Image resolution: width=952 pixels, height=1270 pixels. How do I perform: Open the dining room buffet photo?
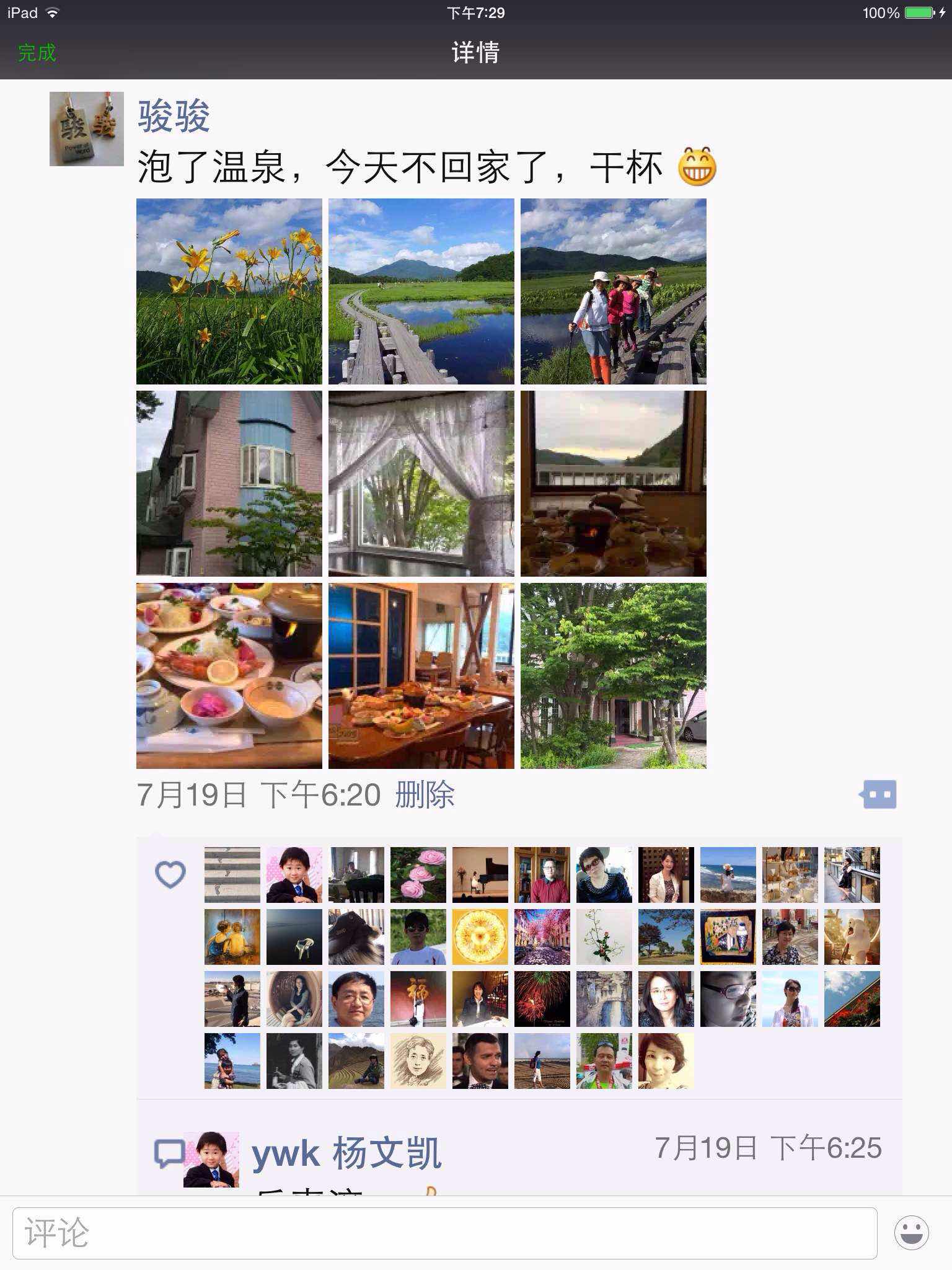421,676
